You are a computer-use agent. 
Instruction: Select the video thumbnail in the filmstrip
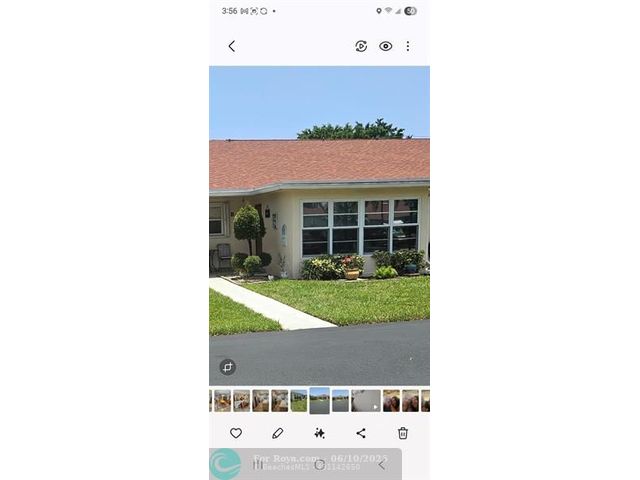coord(365,401)
